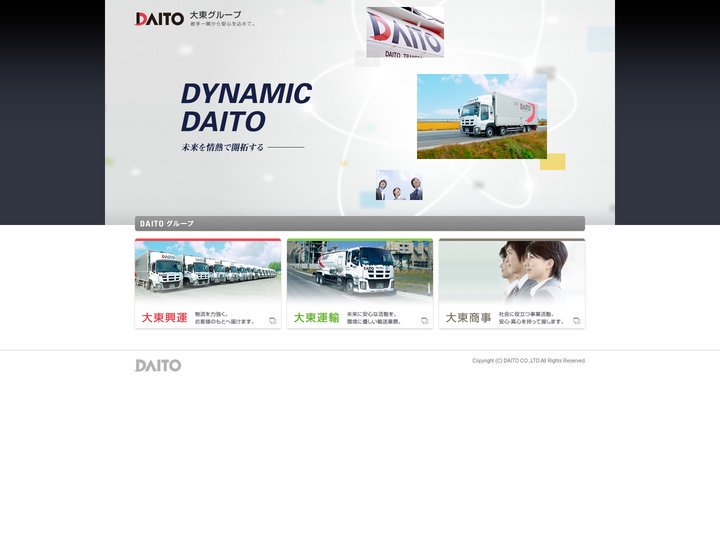Open the 大東商事 company card
This screenshot has width=720, height=540.
[512, 284]
